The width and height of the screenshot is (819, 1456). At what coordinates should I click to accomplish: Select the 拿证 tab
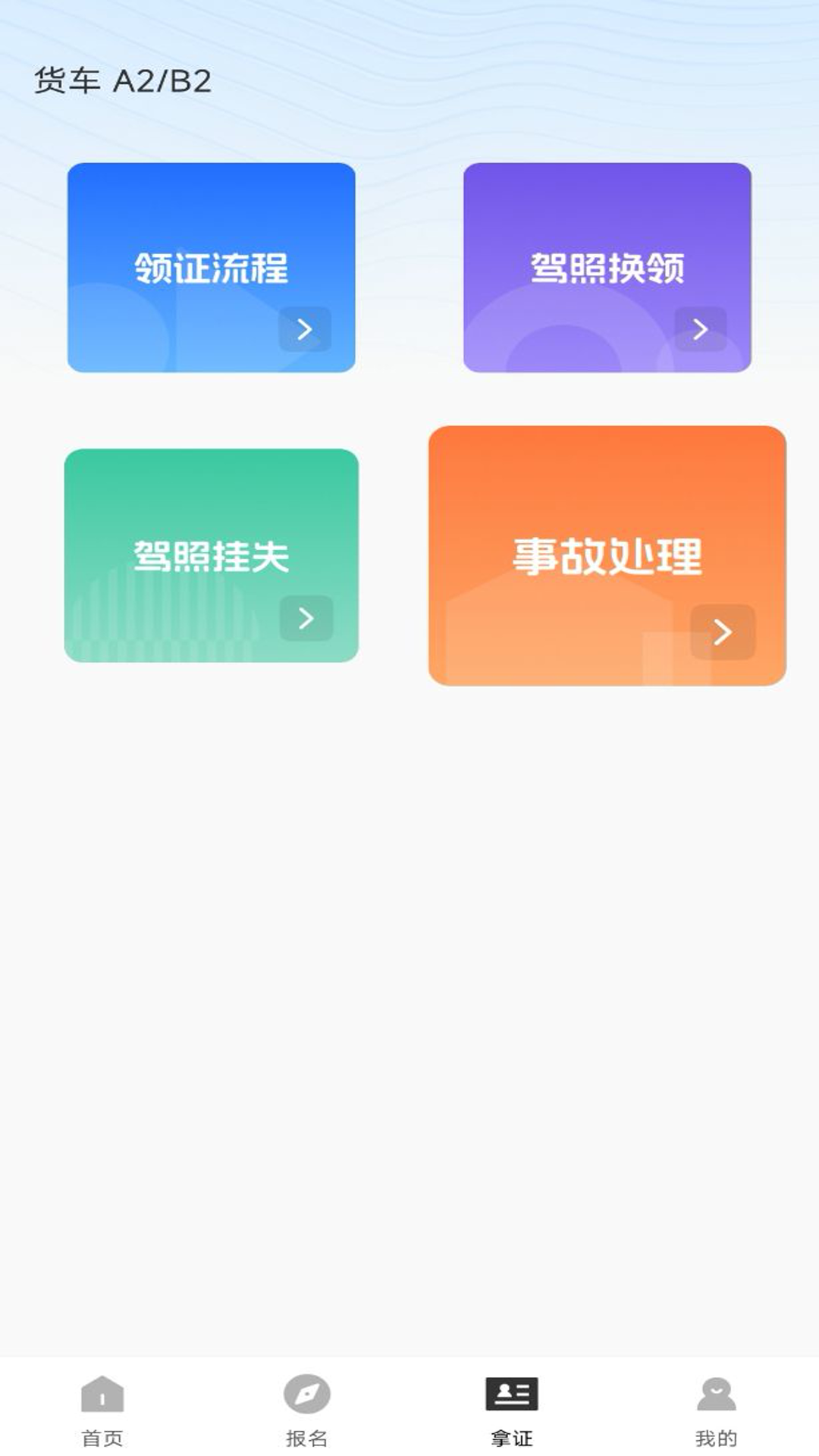pyautogui.click(x=512, y=1410)
